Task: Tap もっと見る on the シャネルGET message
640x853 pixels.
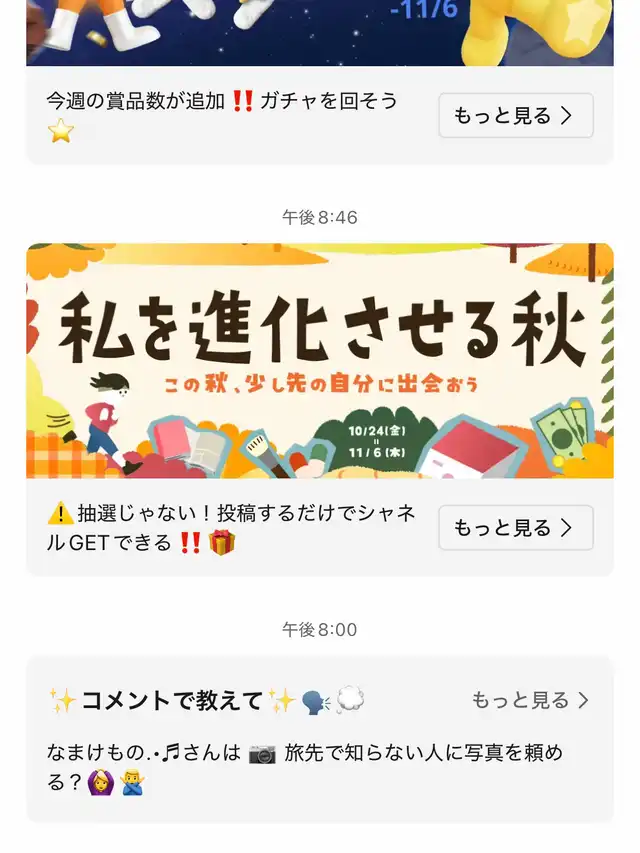Action: click(x=515, y=528)
